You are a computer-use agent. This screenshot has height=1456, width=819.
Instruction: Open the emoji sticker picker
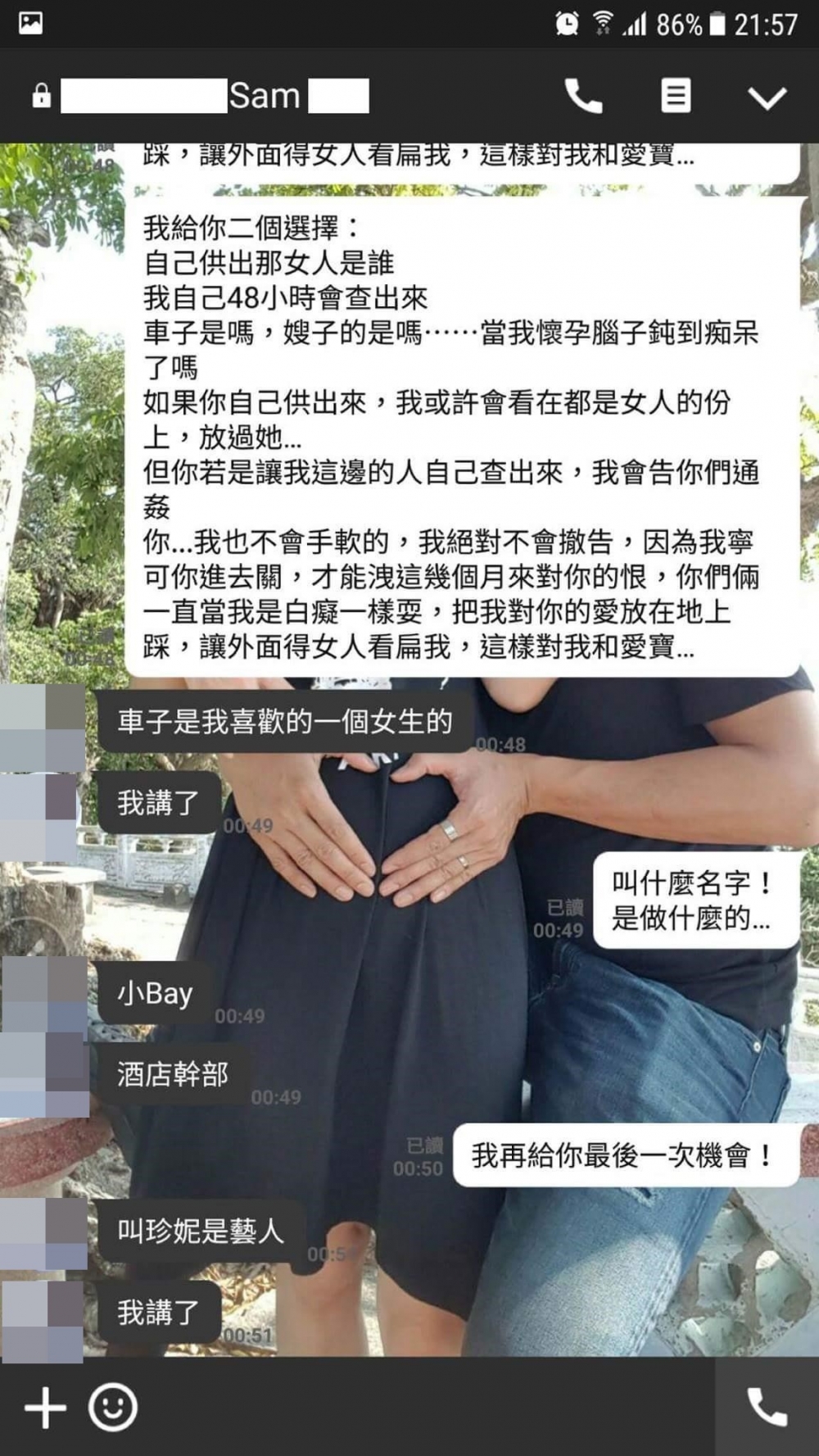tap(113, 1408)
